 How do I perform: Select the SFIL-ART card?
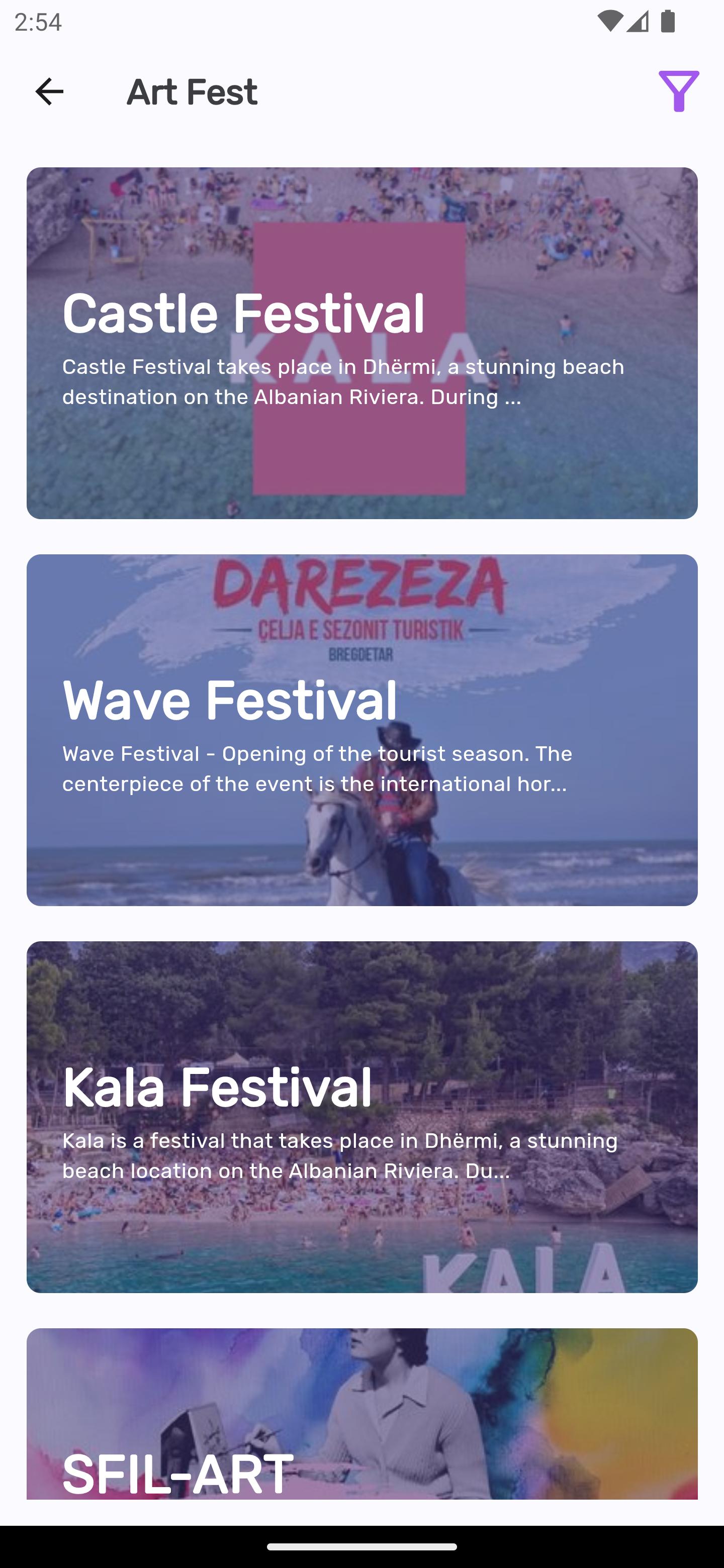pyautogui.click(x=361, y=1413)
